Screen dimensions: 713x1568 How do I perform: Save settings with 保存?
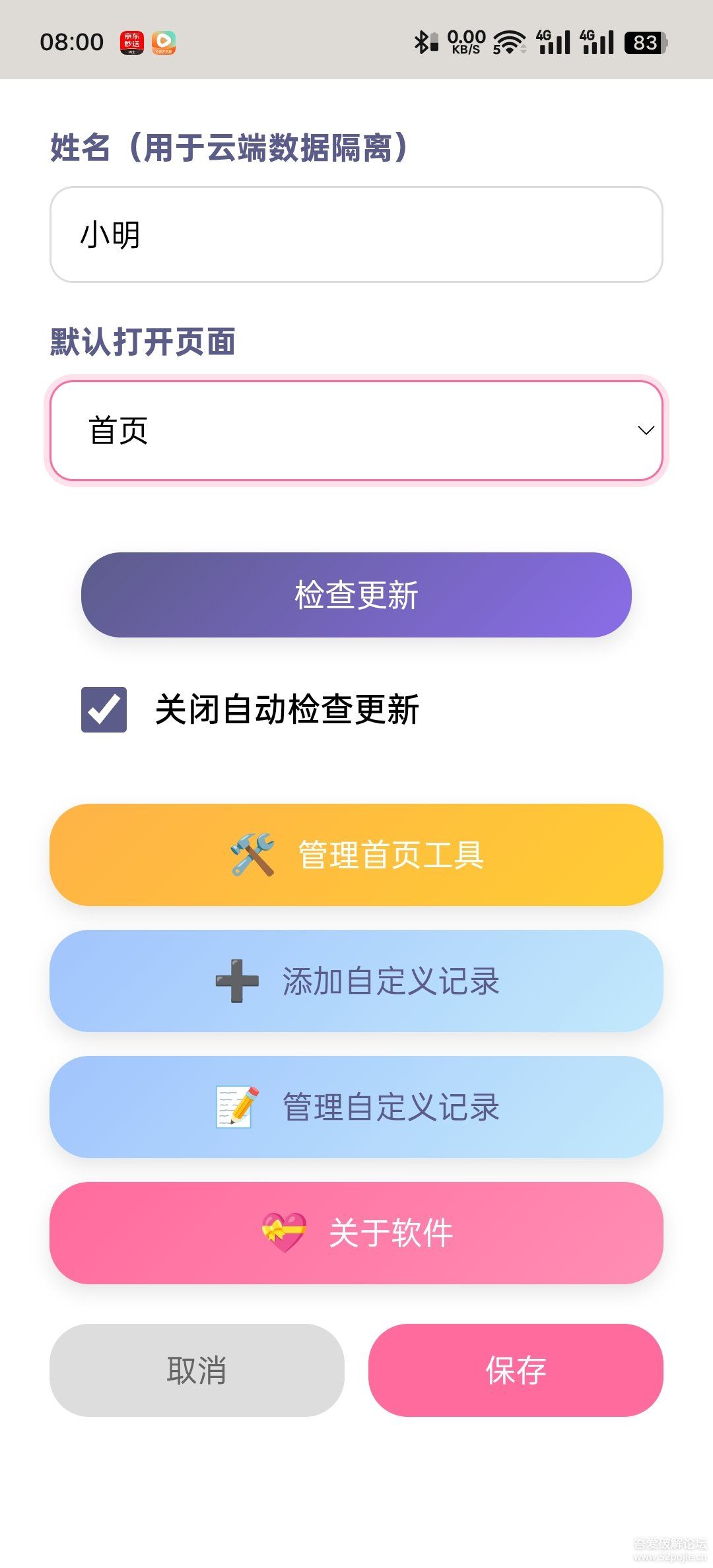click(x=516, y=1370)
